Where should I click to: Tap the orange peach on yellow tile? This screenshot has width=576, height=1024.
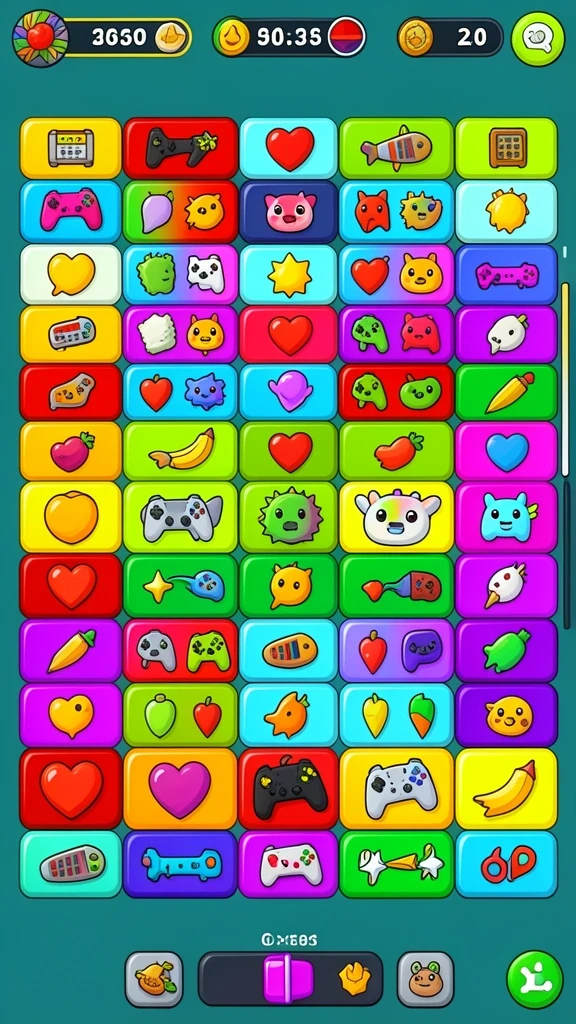tap(71, 517)
